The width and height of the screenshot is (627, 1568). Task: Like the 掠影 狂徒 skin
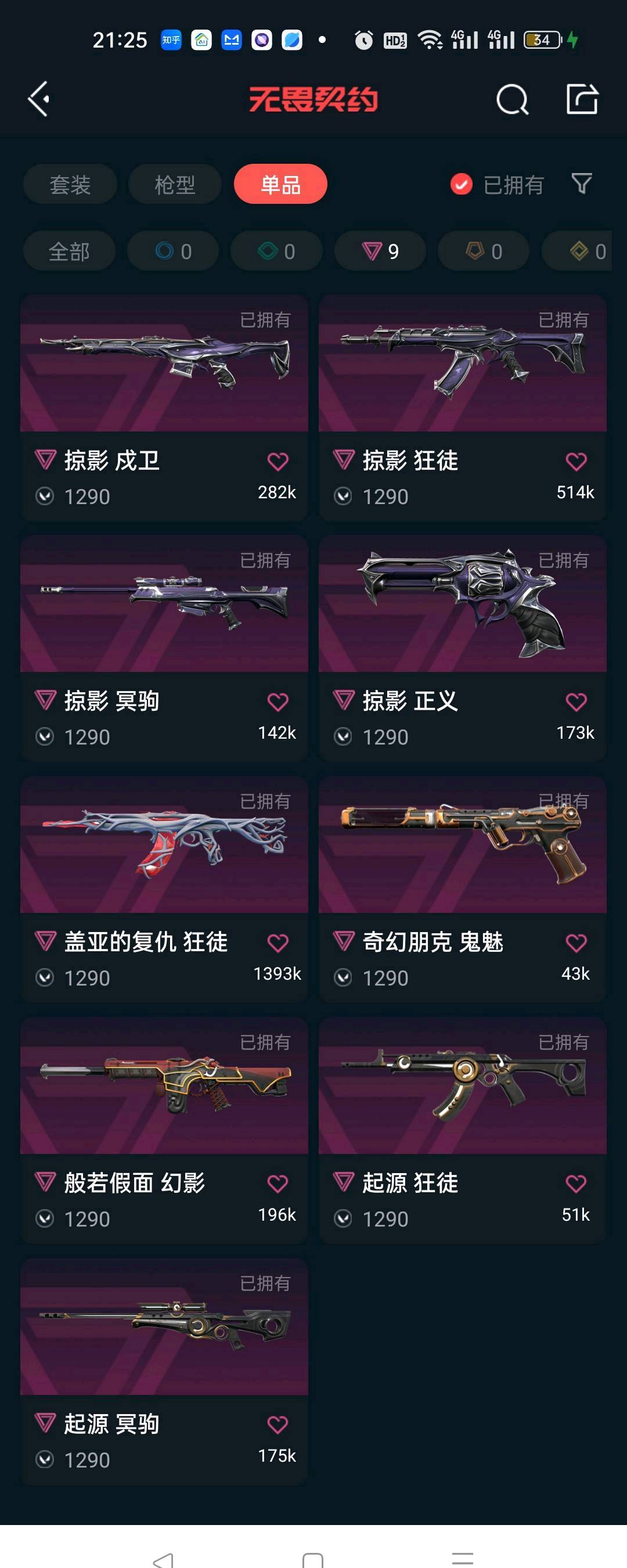tap(576, 461)
